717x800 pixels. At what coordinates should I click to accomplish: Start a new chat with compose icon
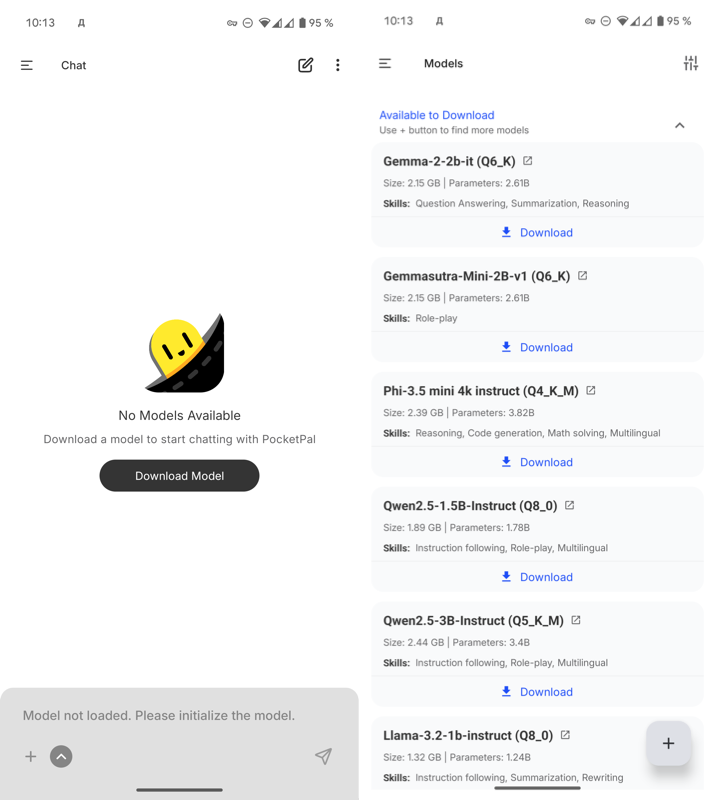tap(306, 65)
